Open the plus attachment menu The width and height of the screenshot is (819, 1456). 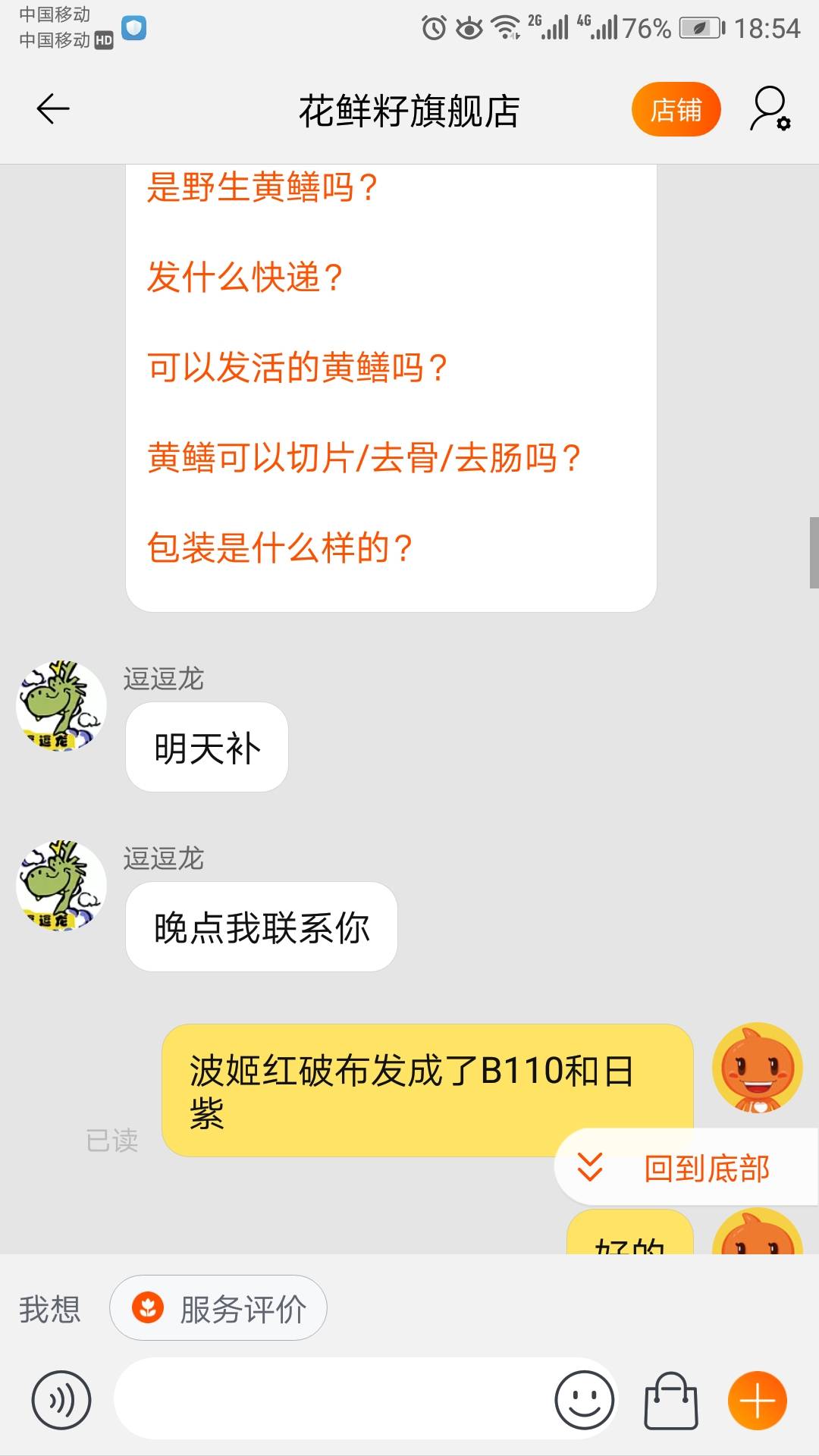click(757, 1400)
